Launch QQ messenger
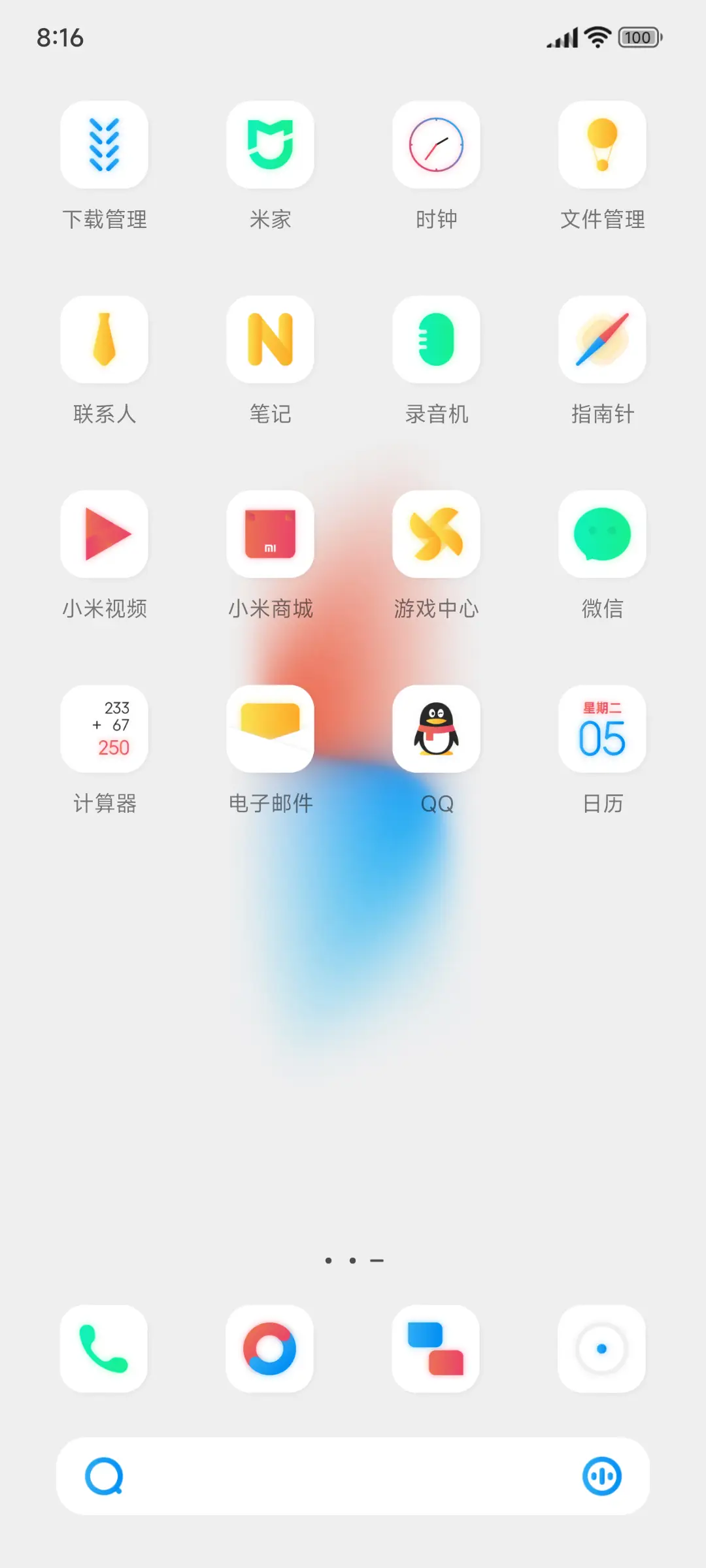 [x=436, y=730]
